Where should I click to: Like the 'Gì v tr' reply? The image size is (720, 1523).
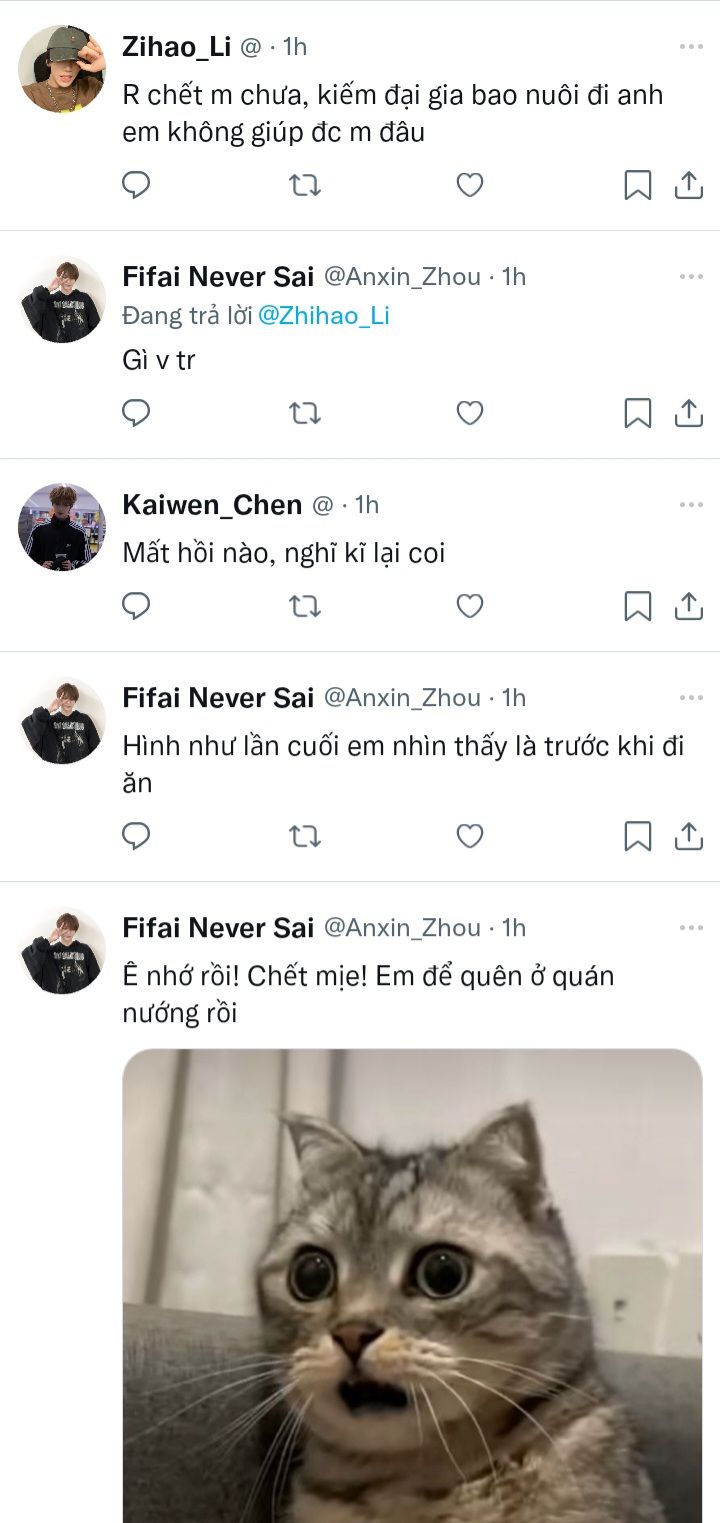[x=470, y=413]
